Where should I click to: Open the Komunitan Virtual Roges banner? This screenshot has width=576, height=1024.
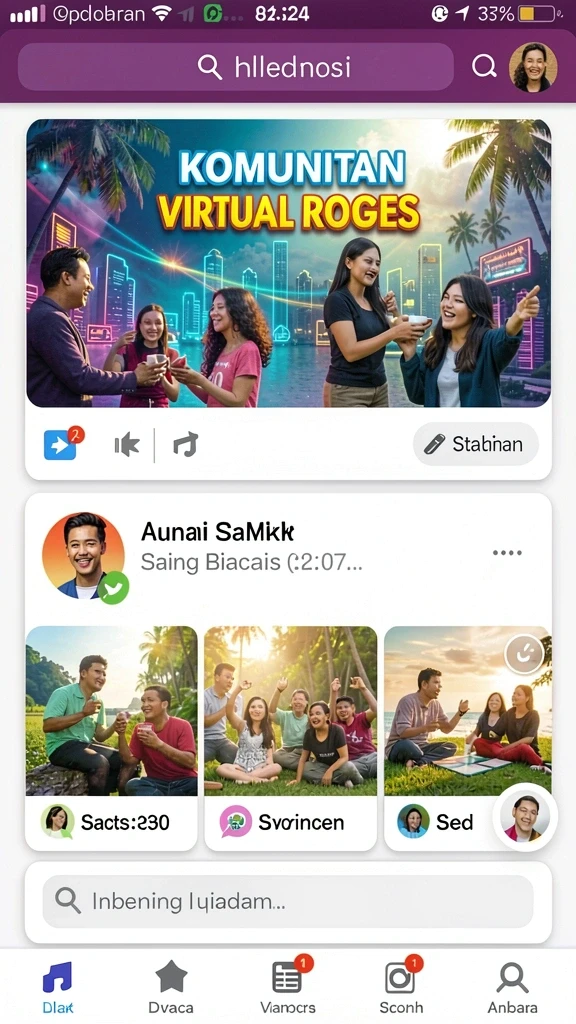[x=288, y=263]
